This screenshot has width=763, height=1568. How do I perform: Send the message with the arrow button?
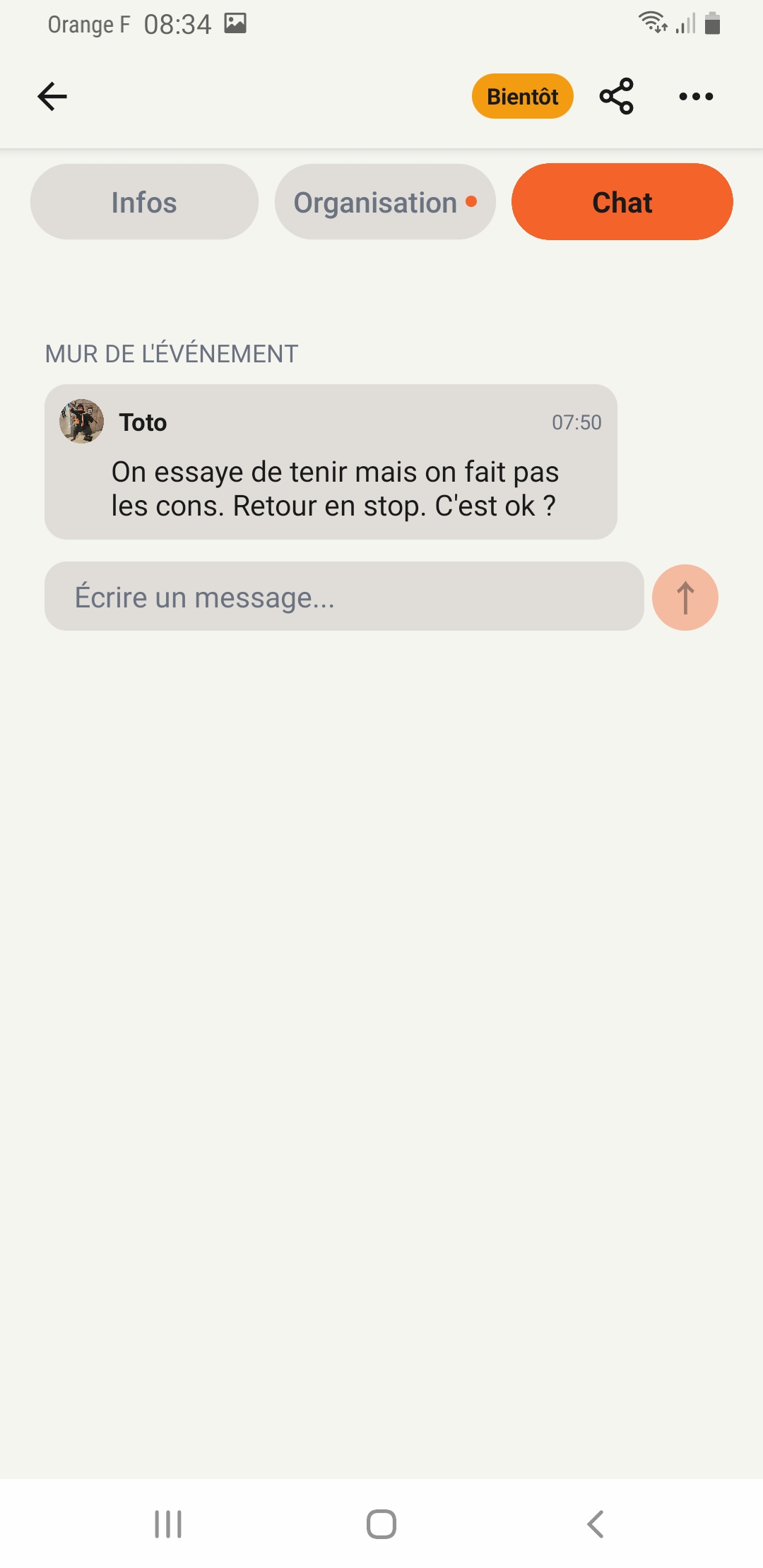point(685,598)
